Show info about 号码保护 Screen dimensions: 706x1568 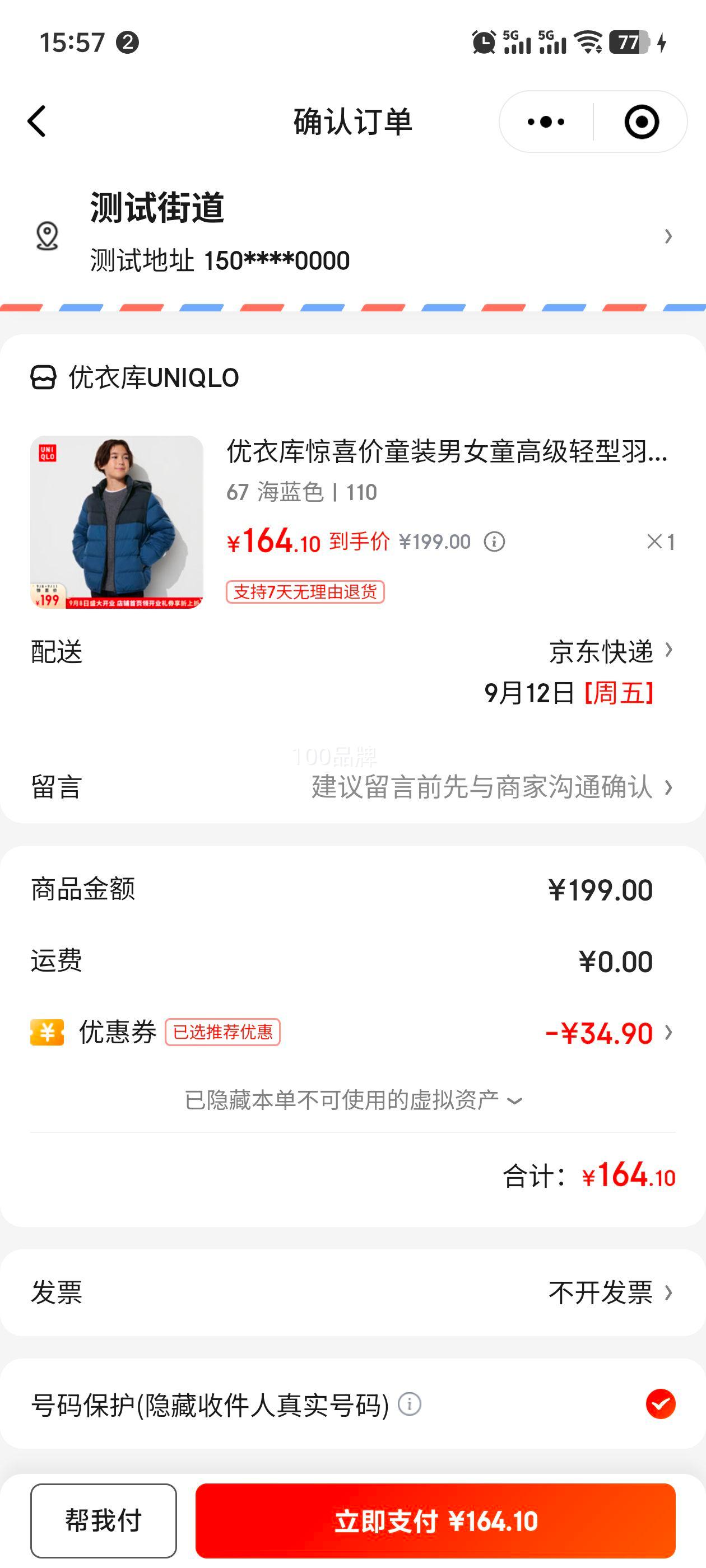tap(410, 1404)
